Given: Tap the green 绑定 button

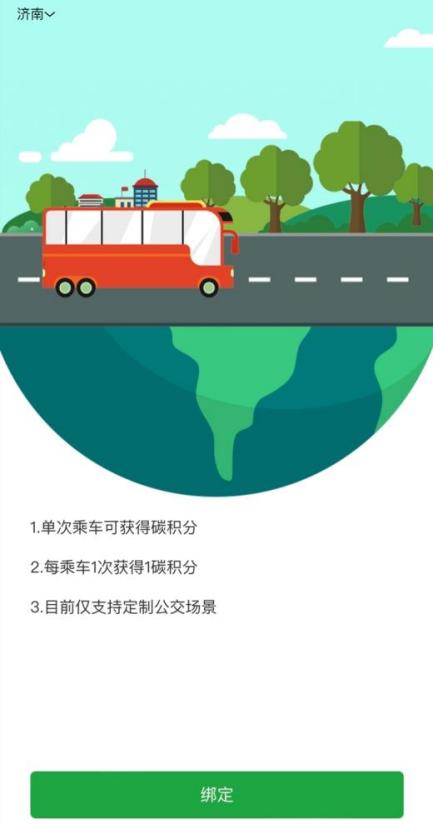Looking at the screenshot, I should point(216,794).
